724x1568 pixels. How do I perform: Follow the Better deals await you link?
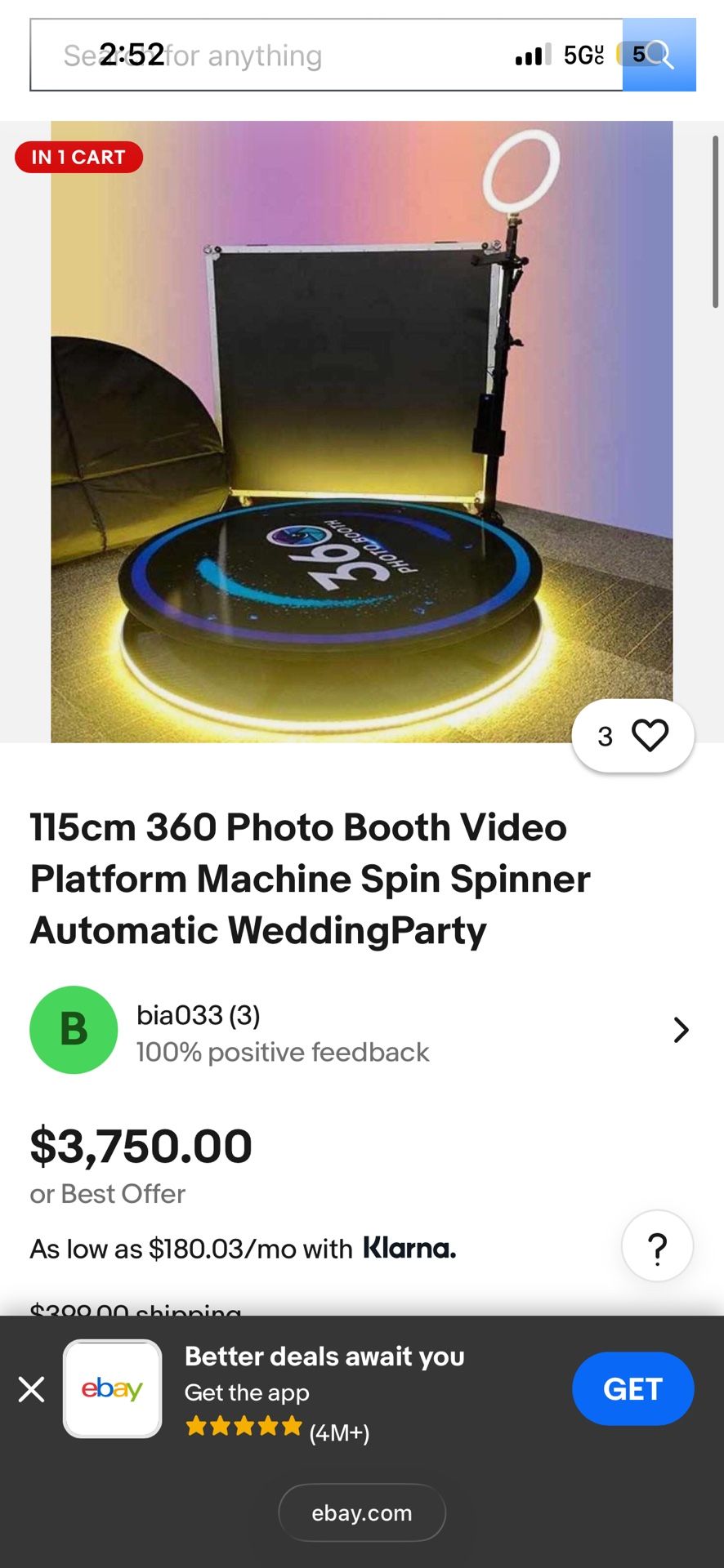point(324,1356)
